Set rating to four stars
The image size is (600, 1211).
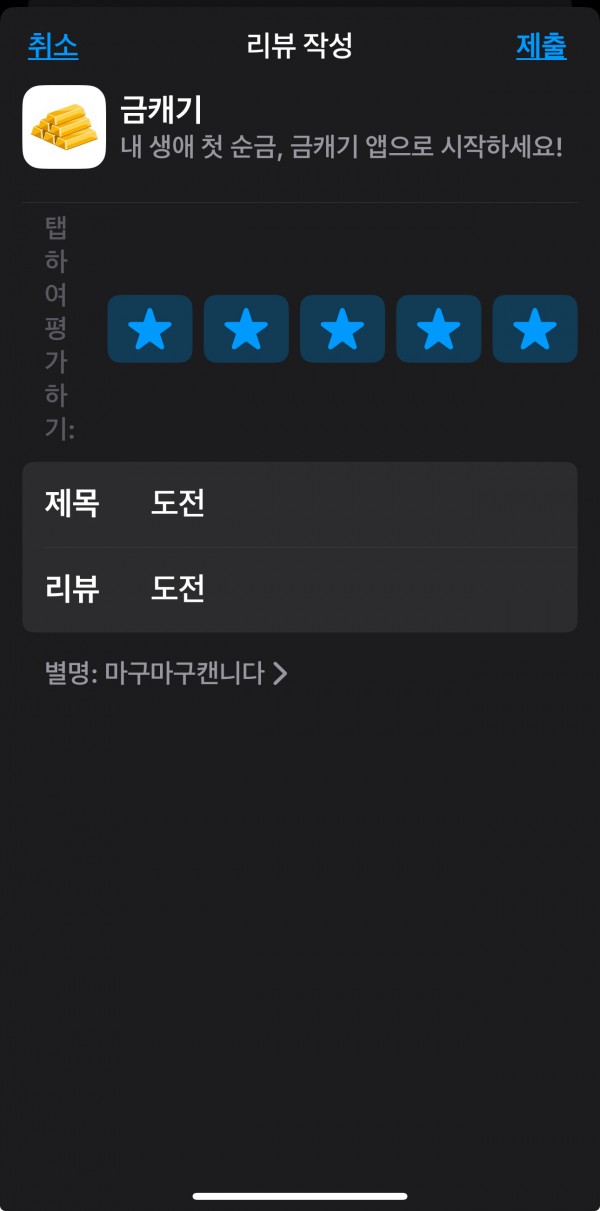click(x=439, y=329)
